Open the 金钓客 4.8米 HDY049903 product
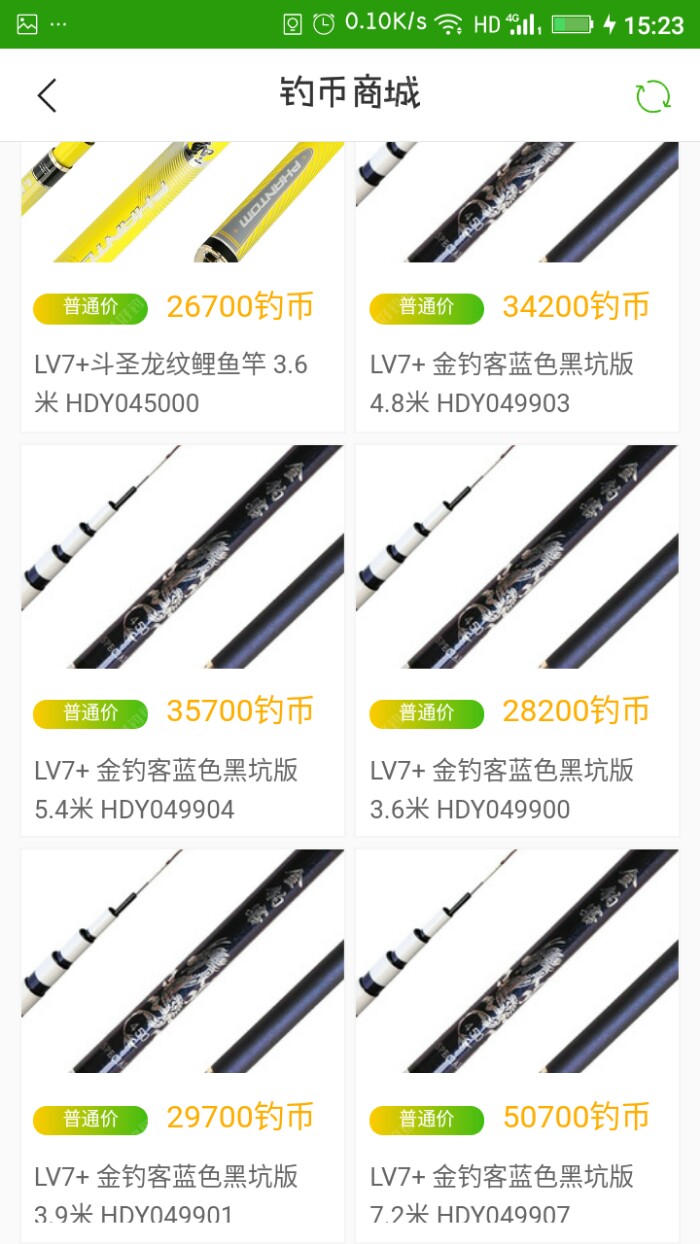700x1244 pixels. click(517, 300)
